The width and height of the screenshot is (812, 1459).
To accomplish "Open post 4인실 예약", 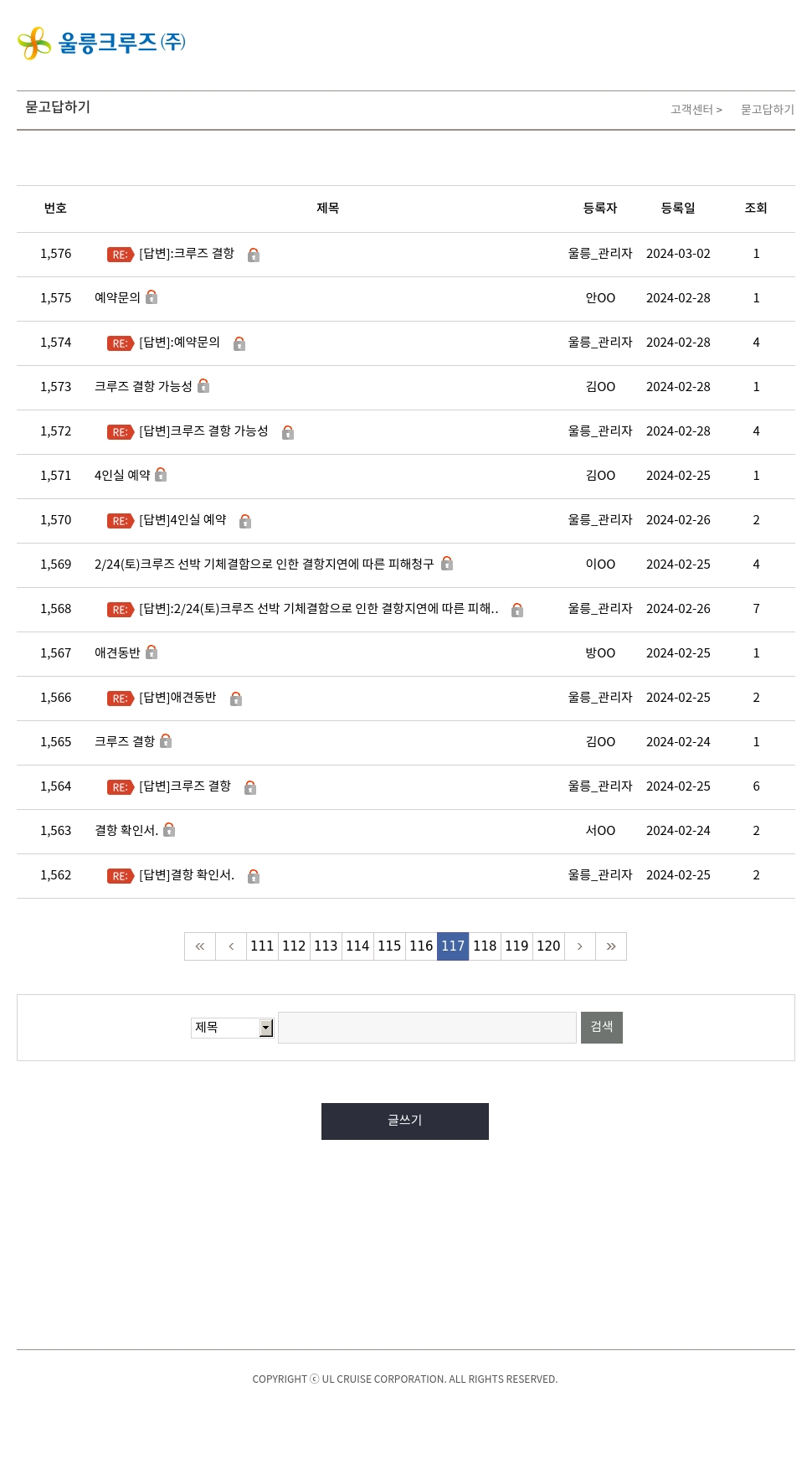I will [122, 476].
